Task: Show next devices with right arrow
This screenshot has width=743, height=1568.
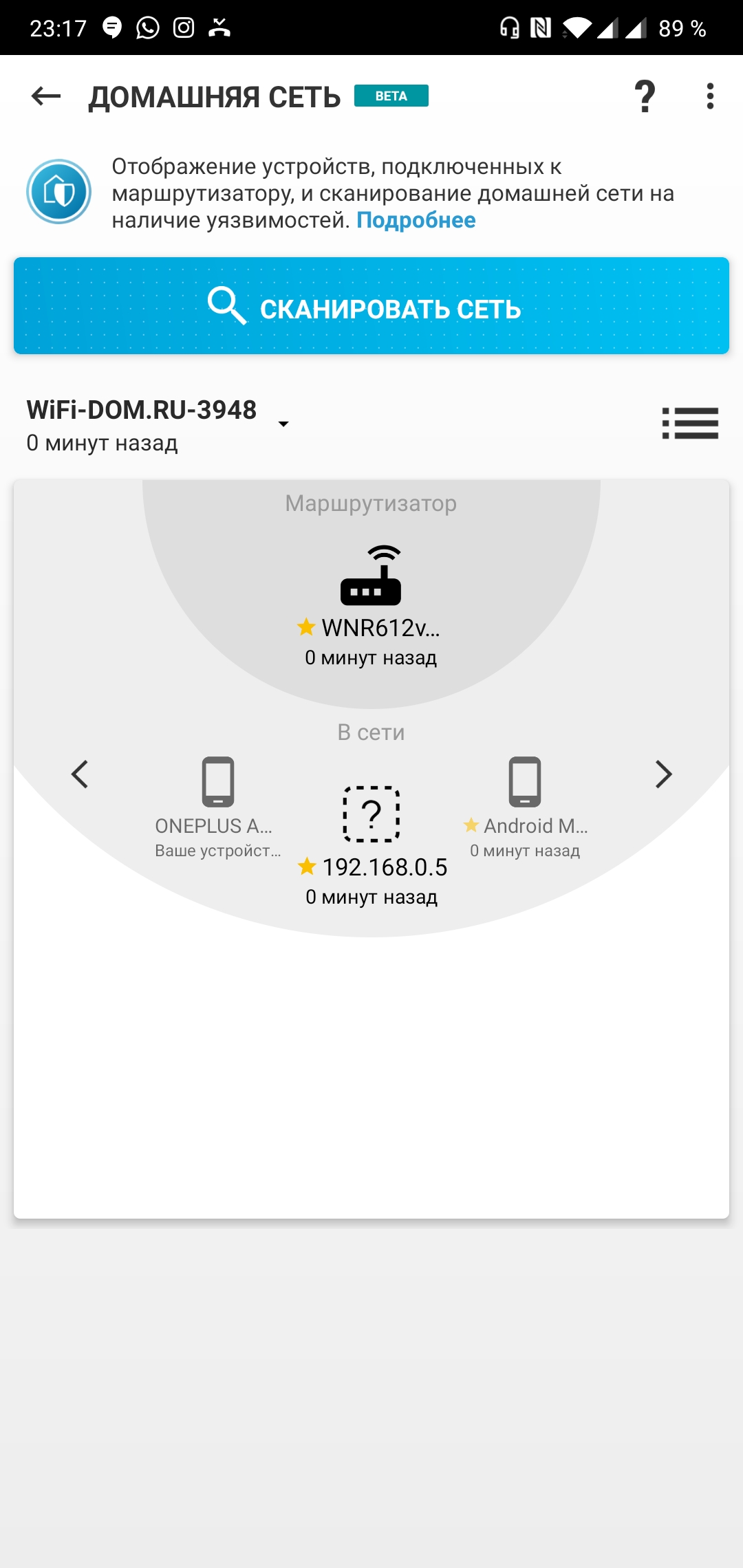Action: [663, 774]
